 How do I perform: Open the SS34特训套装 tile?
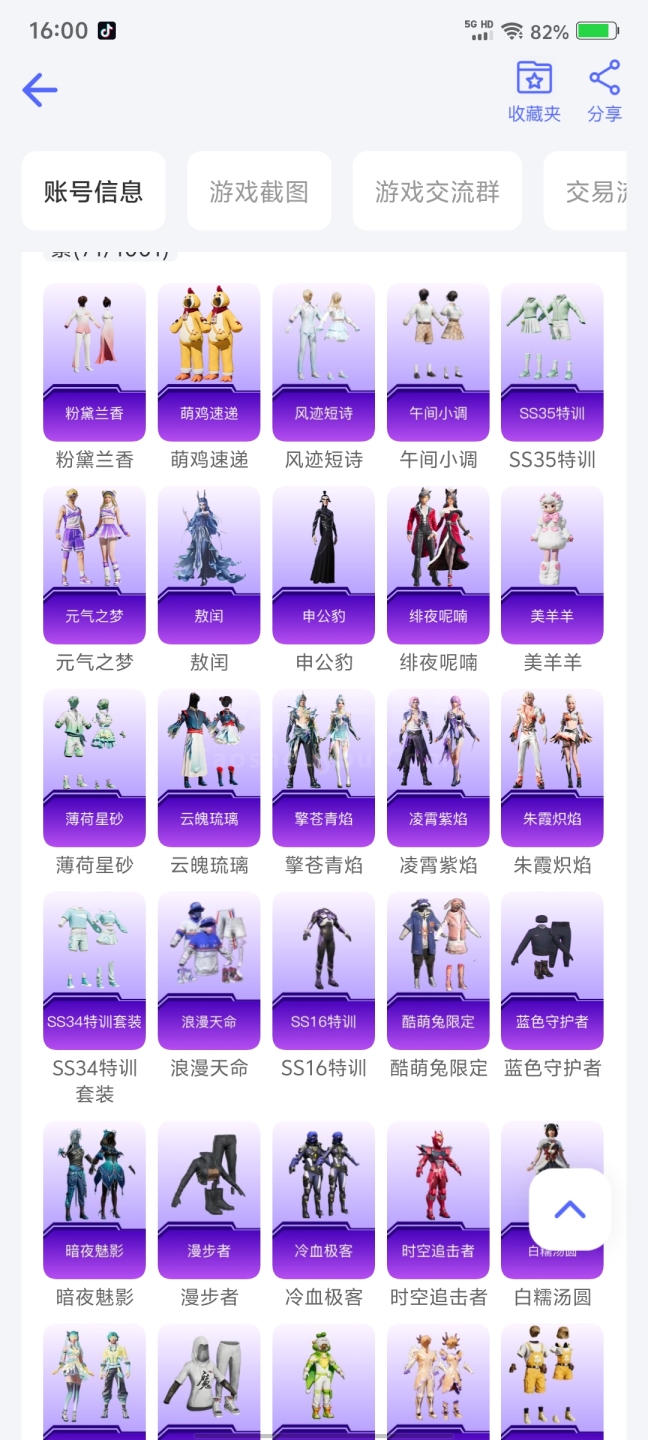coord(95,971)
